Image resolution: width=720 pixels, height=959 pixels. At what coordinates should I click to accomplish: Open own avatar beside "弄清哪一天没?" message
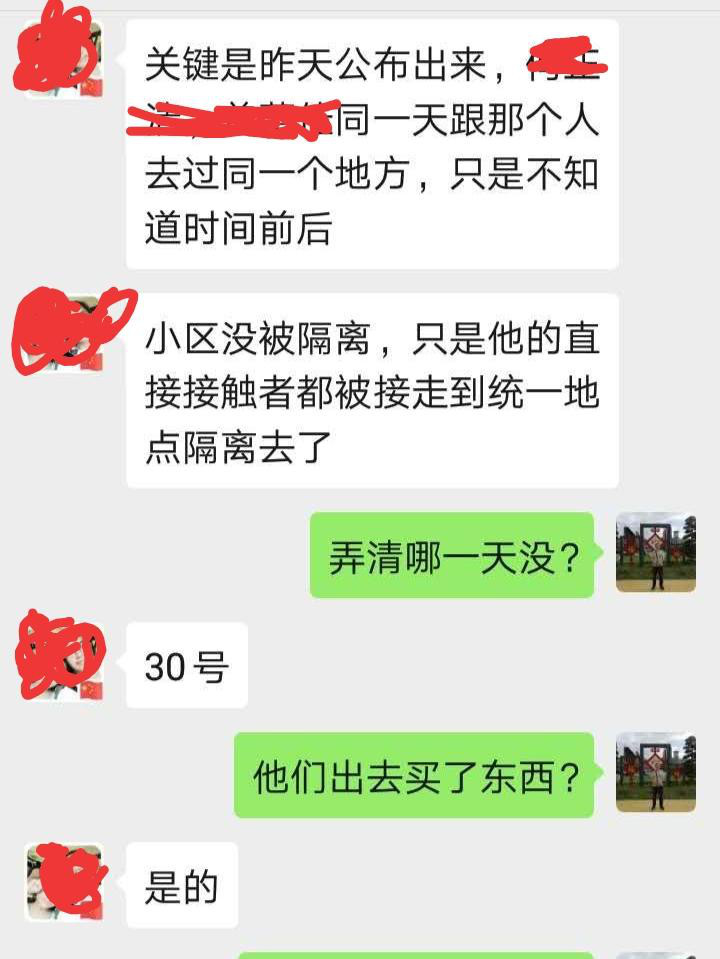point(655,553)
